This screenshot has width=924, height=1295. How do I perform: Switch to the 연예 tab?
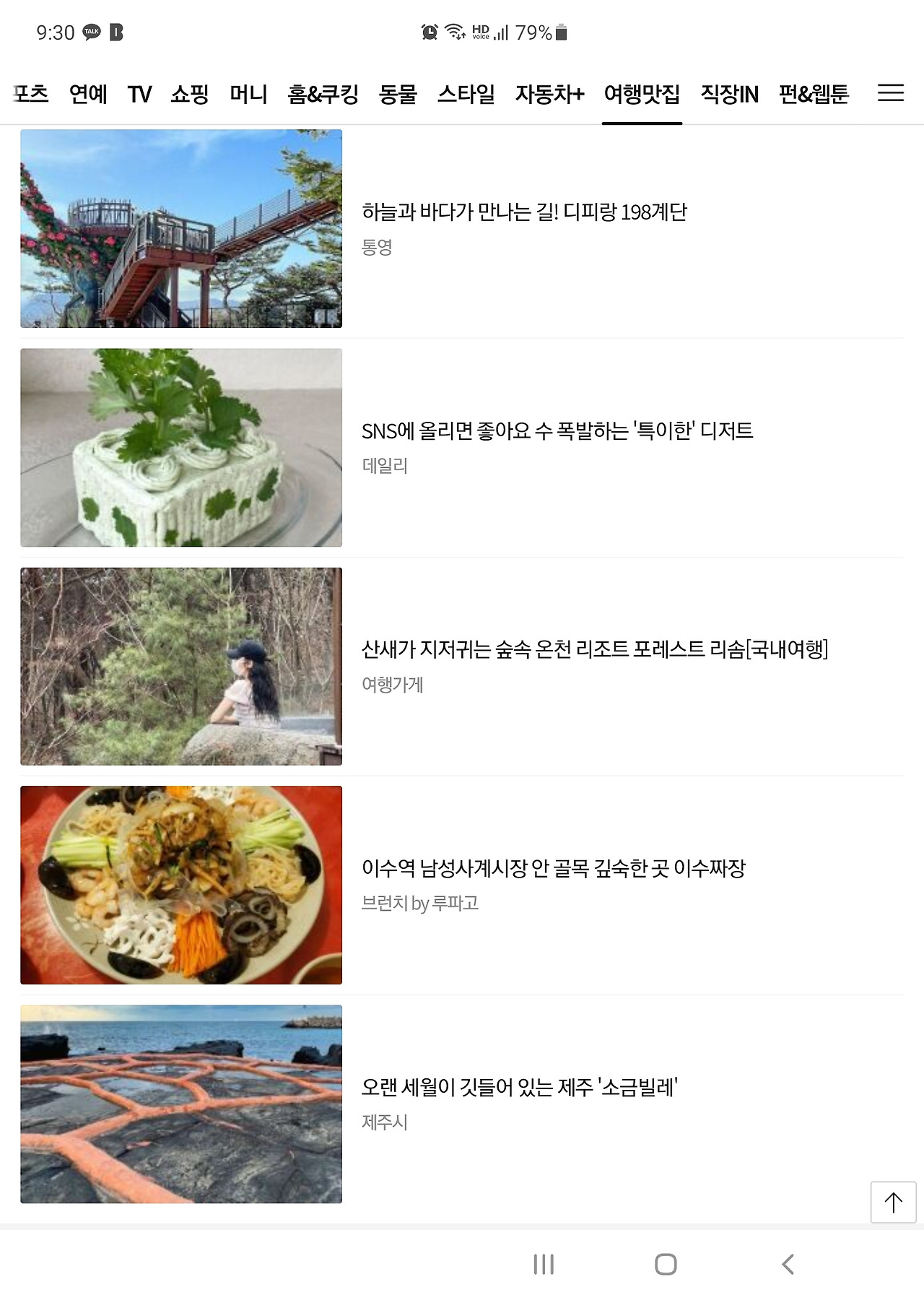tap(88, 94)
